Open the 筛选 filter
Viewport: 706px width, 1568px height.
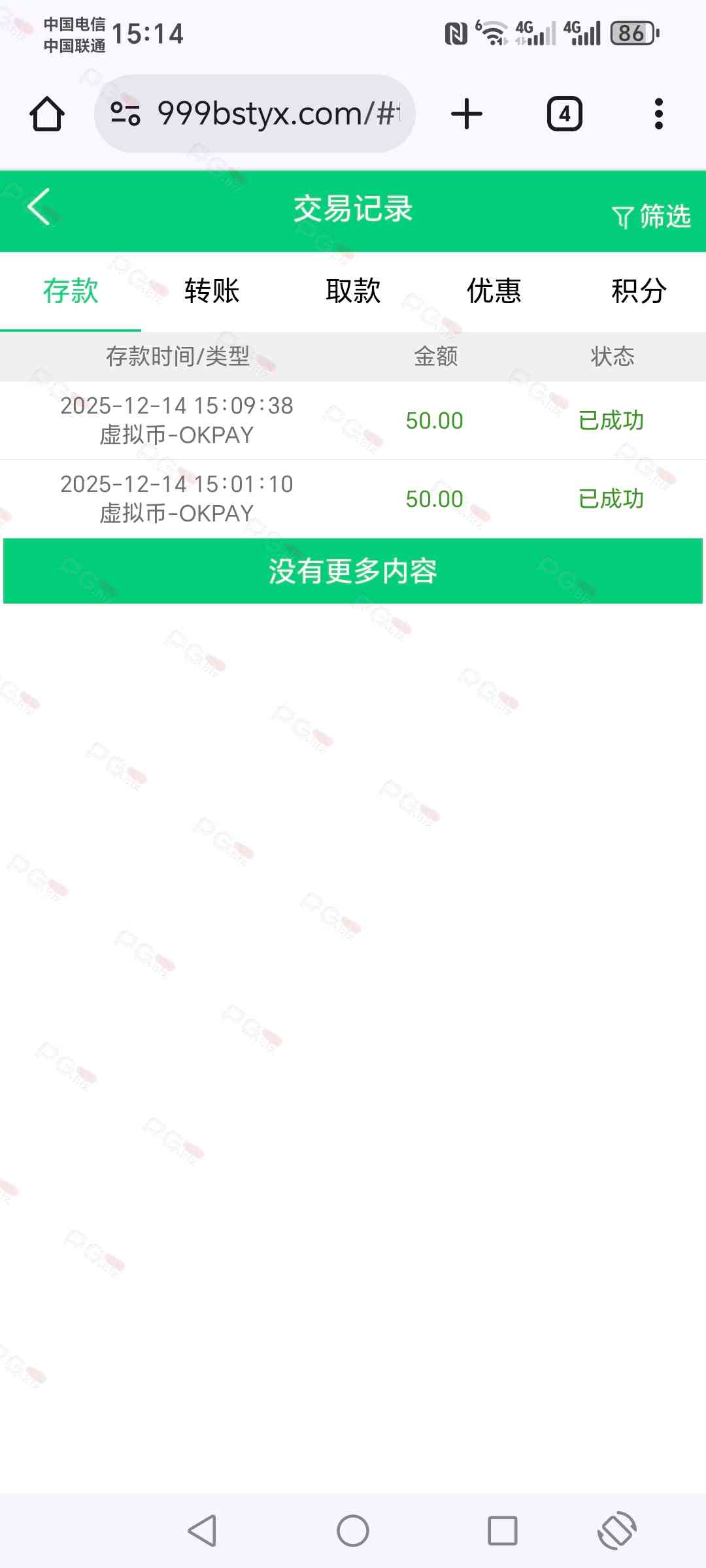click(651, 216)
